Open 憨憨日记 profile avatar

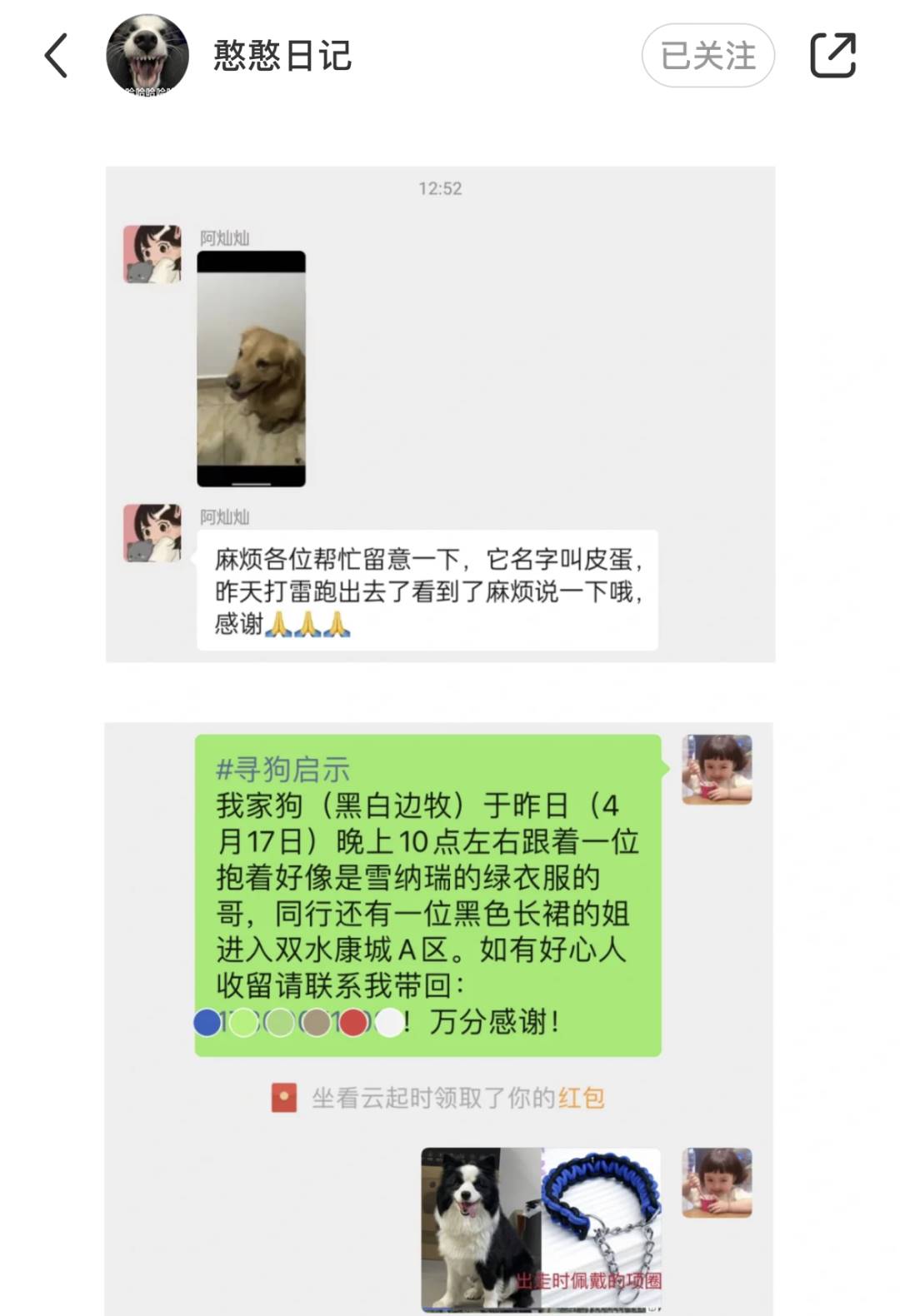pyautogui.click(x=147, y=56)
